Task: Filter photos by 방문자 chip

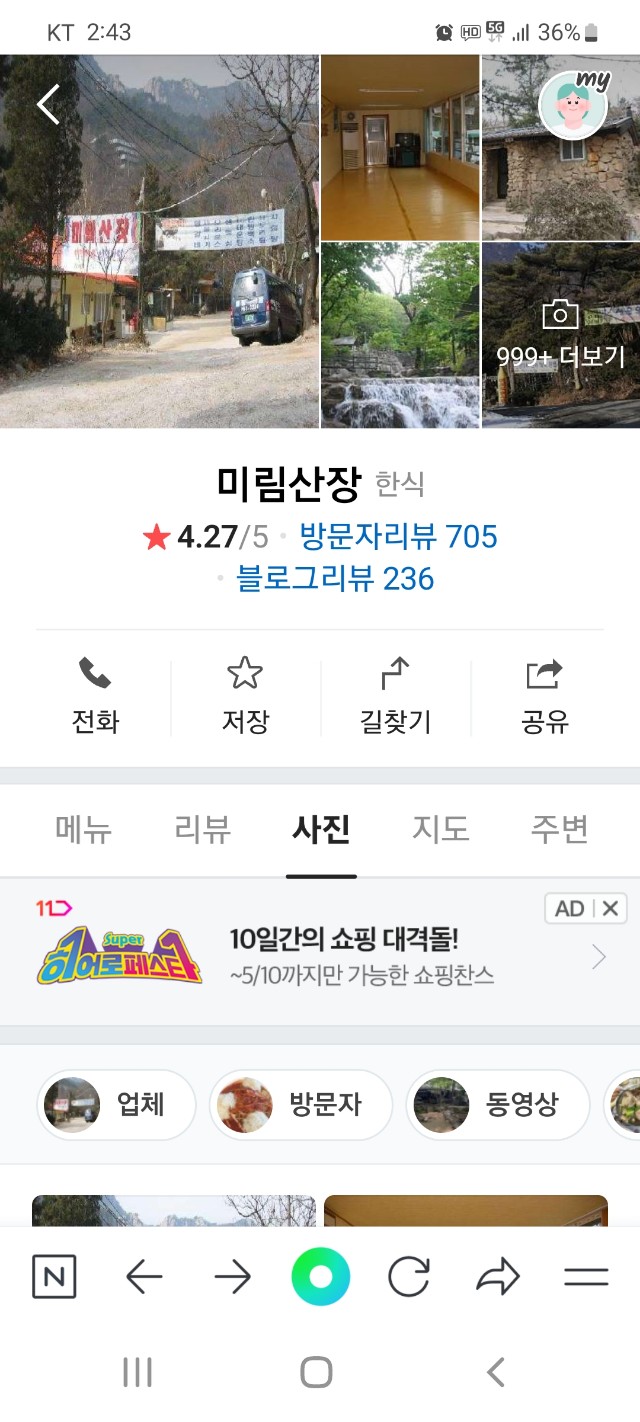Action: 301,1105
